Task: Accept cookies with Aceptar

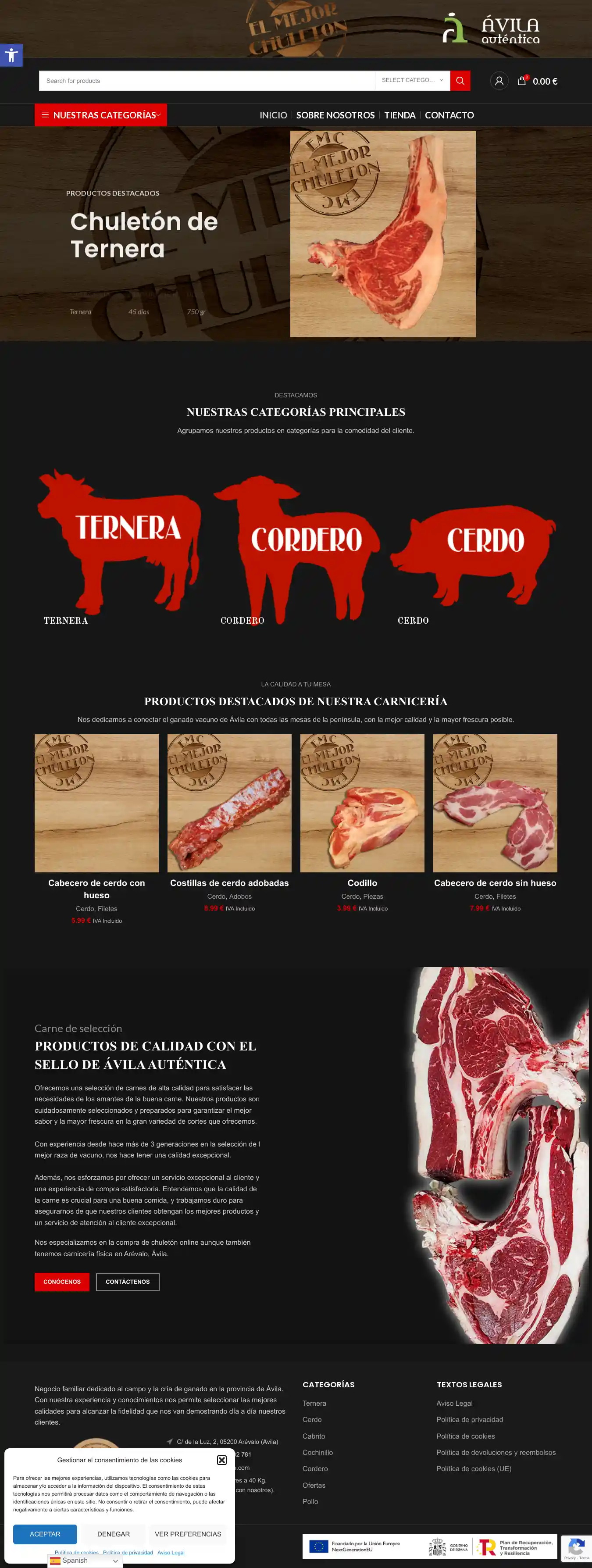Action: (45, 1534)
